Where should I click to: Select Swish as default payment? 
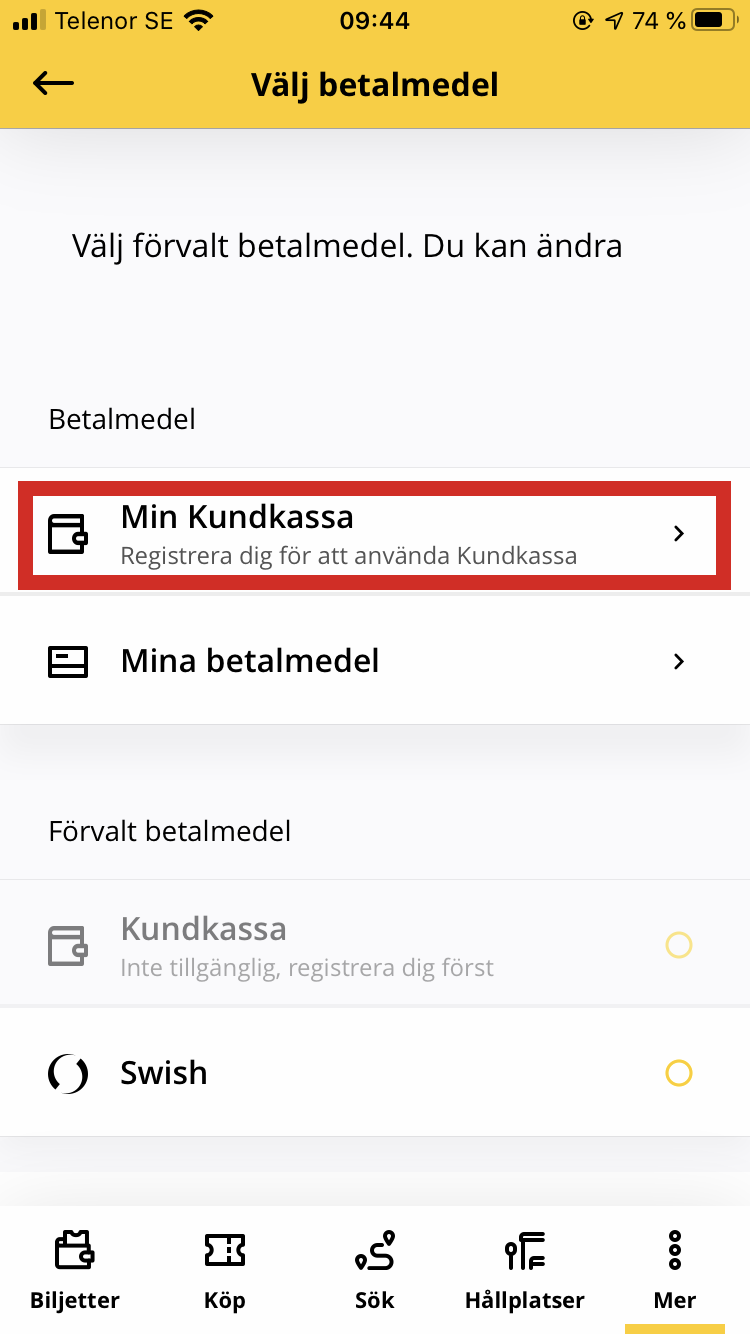click(x=677, y=1073)
